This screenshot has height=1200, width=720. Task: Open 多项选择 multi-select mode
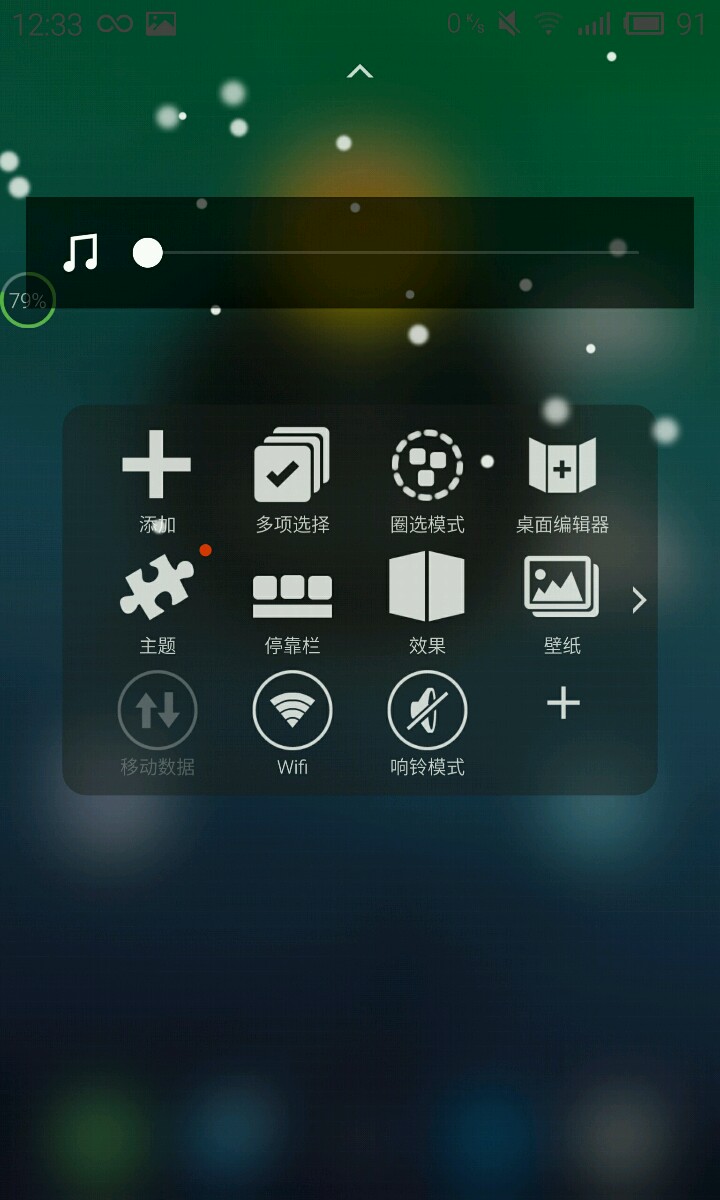(292, 479)
